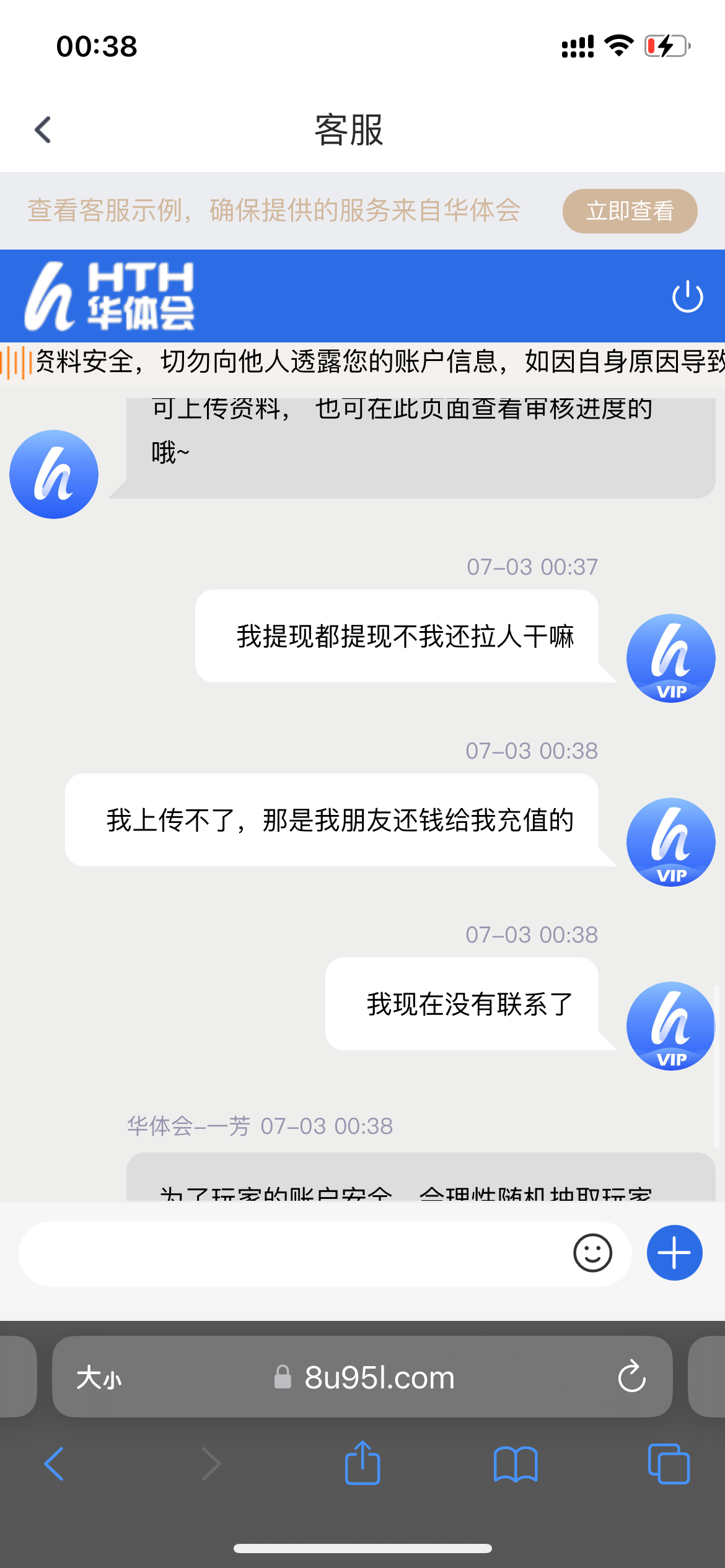End the chat with the power icon
The height and width of the screenshot is (1568, 725).
tap(687, 297)
